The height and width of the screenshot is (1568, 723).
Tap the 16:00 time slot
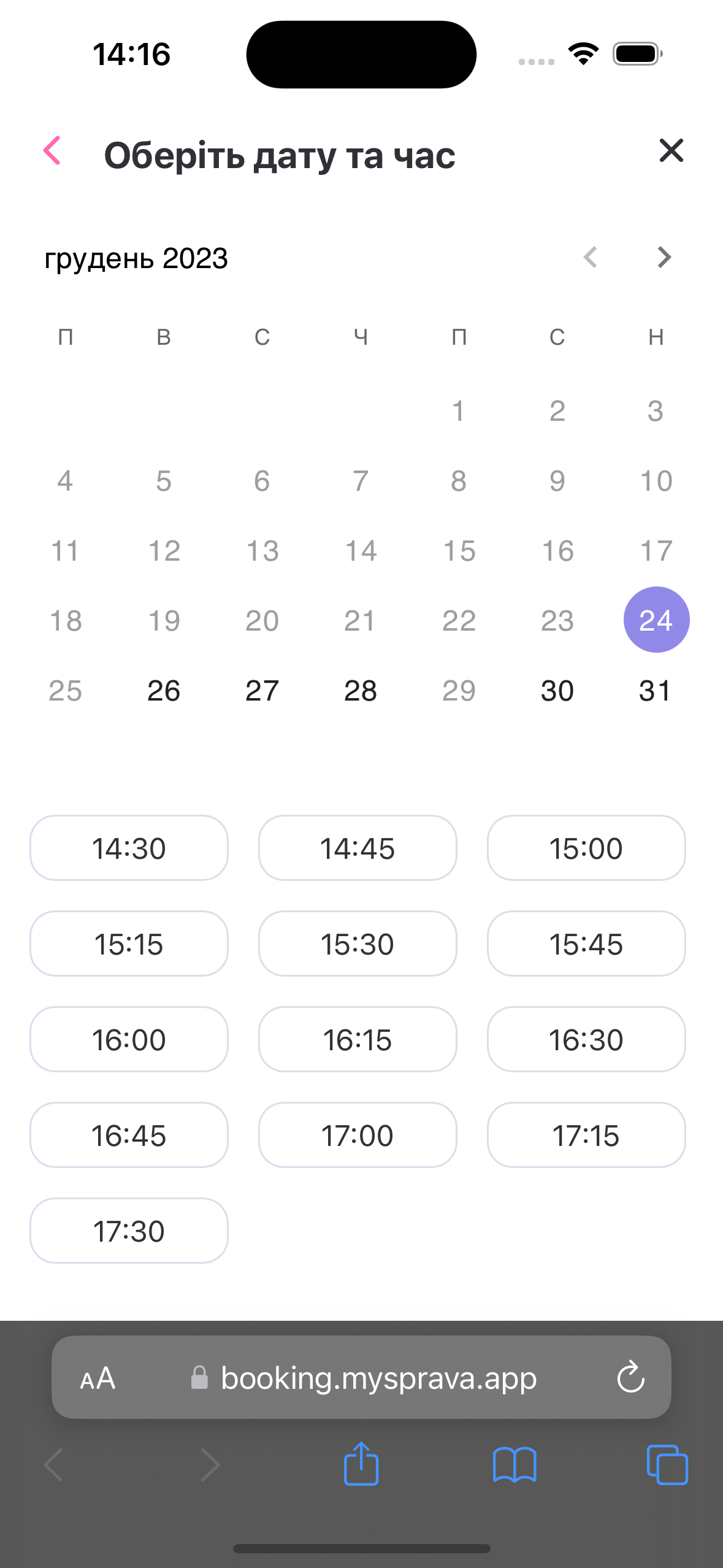coord(129,1040)
